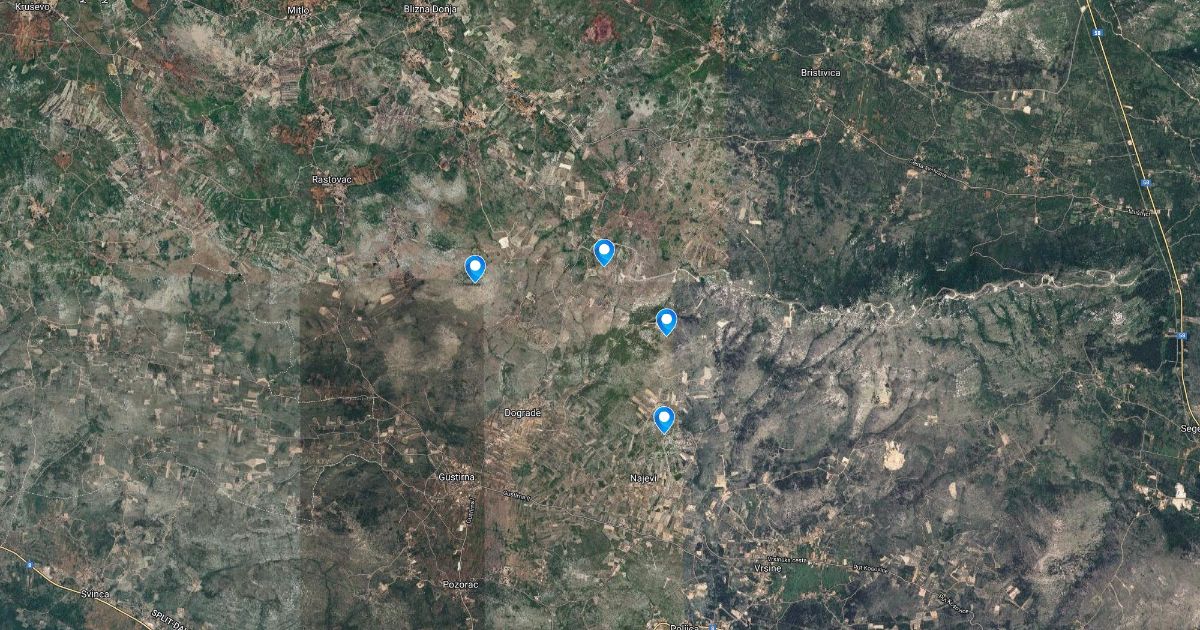Select the westernmost pin below Rastovac

(475, 268)
